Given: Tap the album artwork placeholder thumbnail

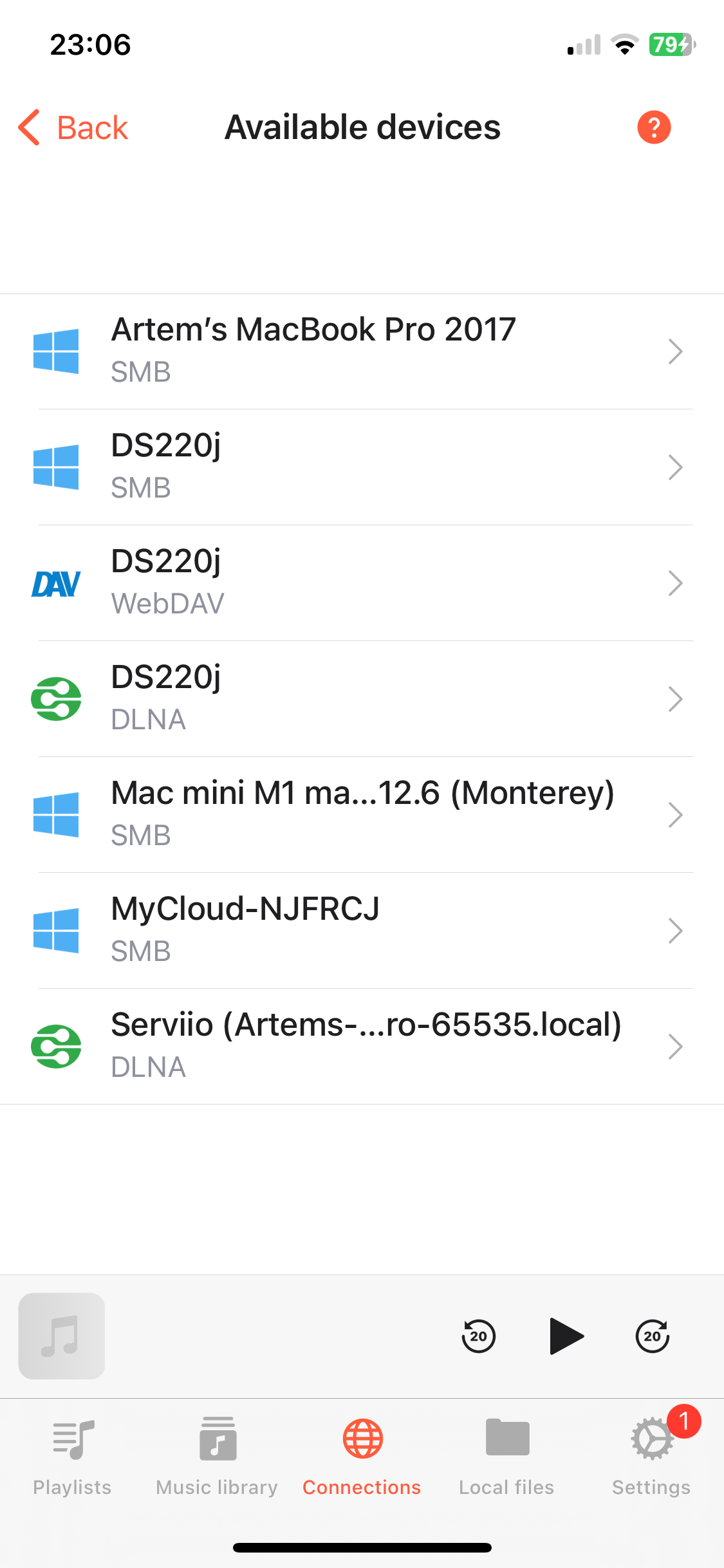Looking at the screenshot, I should click(61, 1336).
